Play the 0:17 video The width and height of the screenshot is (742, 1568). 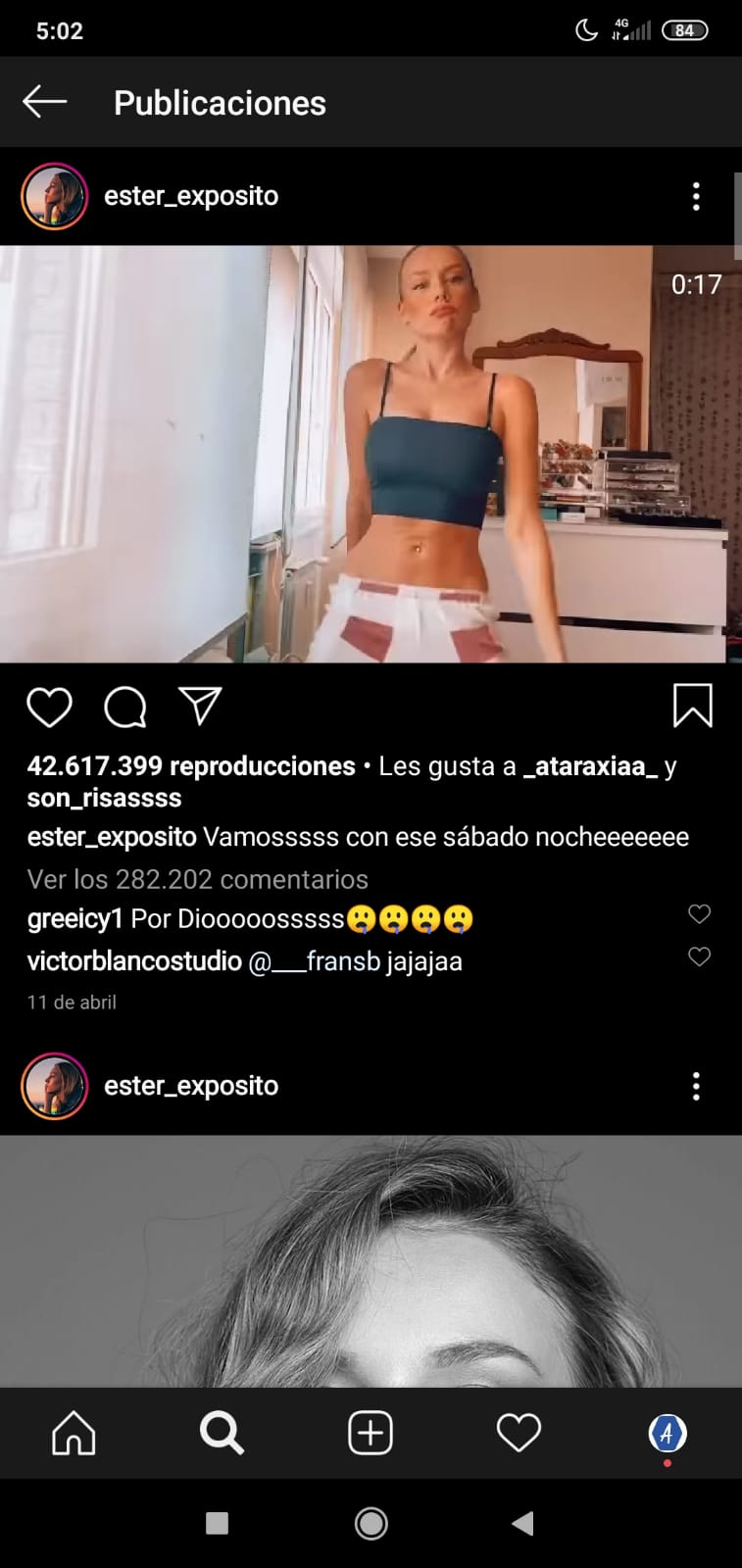point(371,454)
